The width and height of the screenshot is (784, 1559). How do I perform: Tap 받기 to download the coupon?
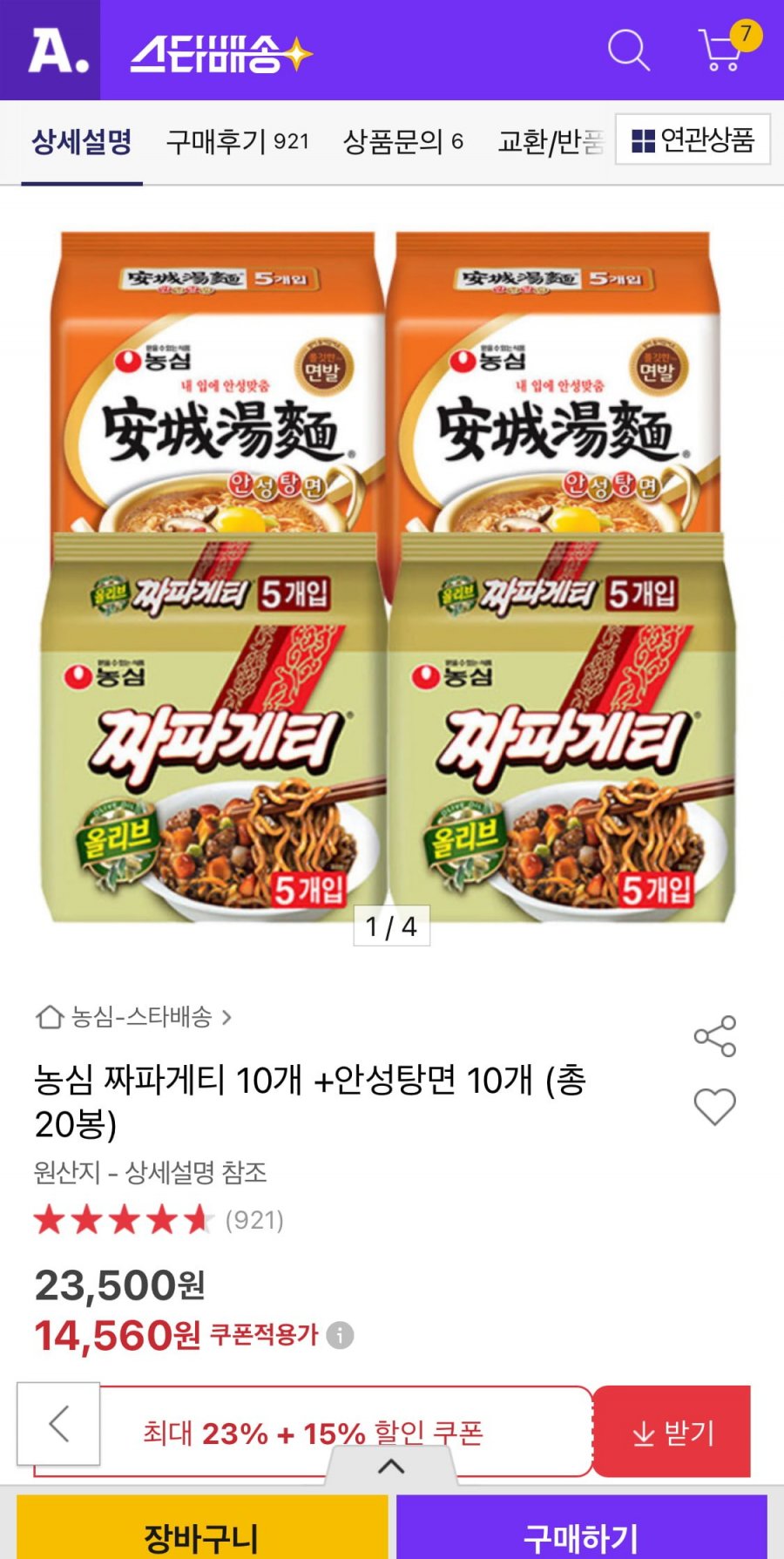pos(672,1432)
